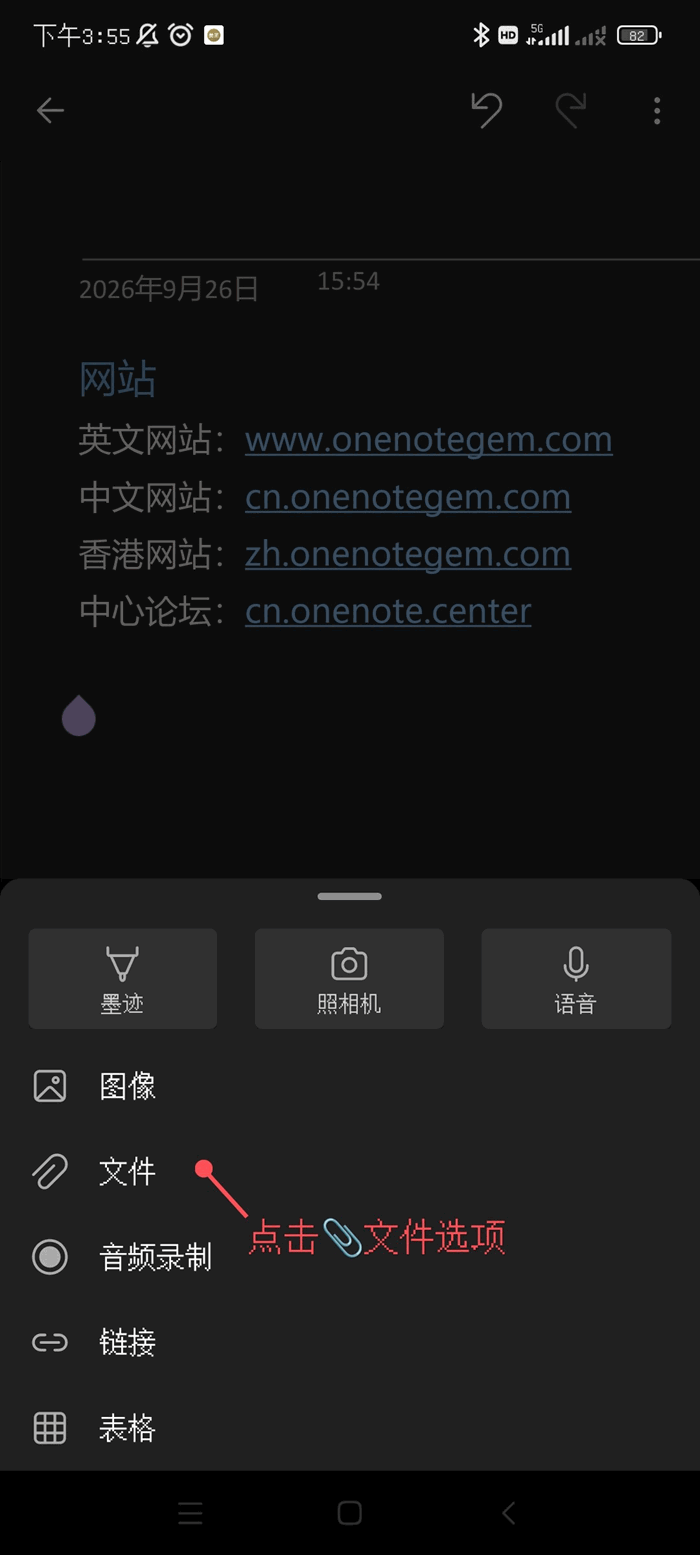
Task: Open the system recent apps button
Action: (x=190, y=1513)
